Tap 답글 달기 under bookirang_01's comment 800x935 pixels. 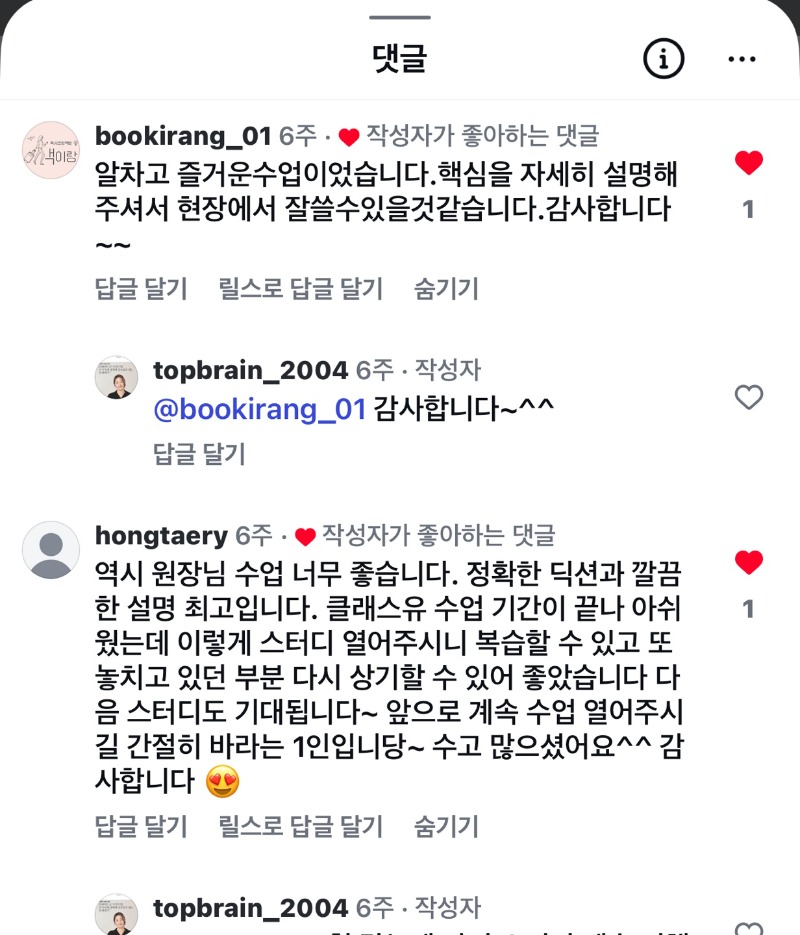pos(141,289)
